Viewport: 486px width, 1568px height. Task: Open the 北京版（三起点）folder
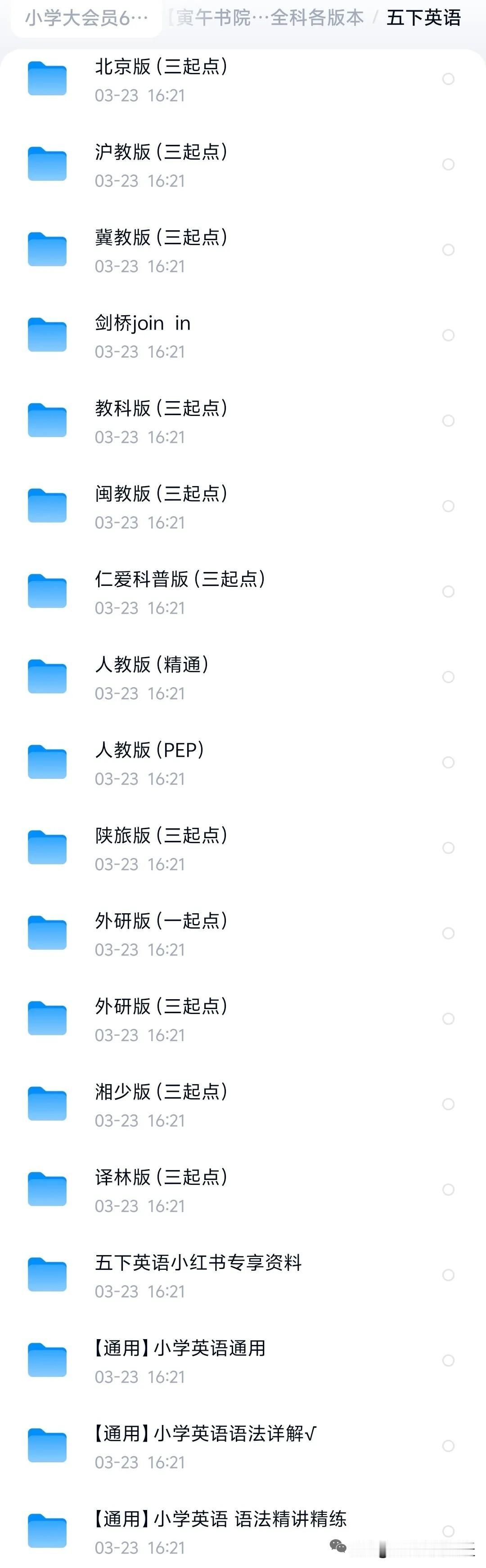point(243,79)
